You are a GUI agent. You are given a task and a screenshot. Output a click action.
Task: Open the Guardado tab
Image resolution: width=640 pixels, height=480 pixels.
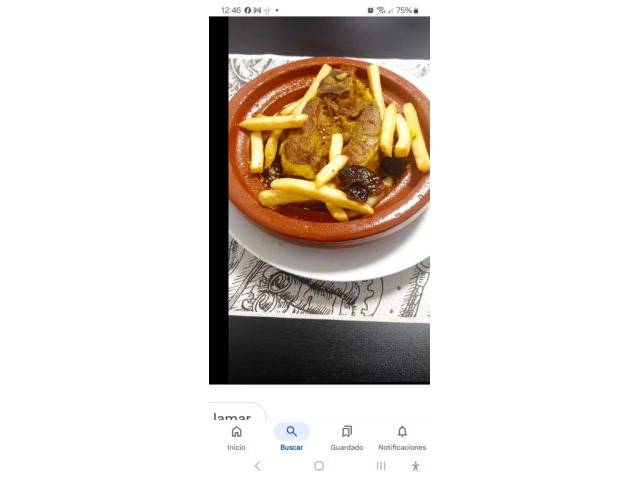point(346,437)
